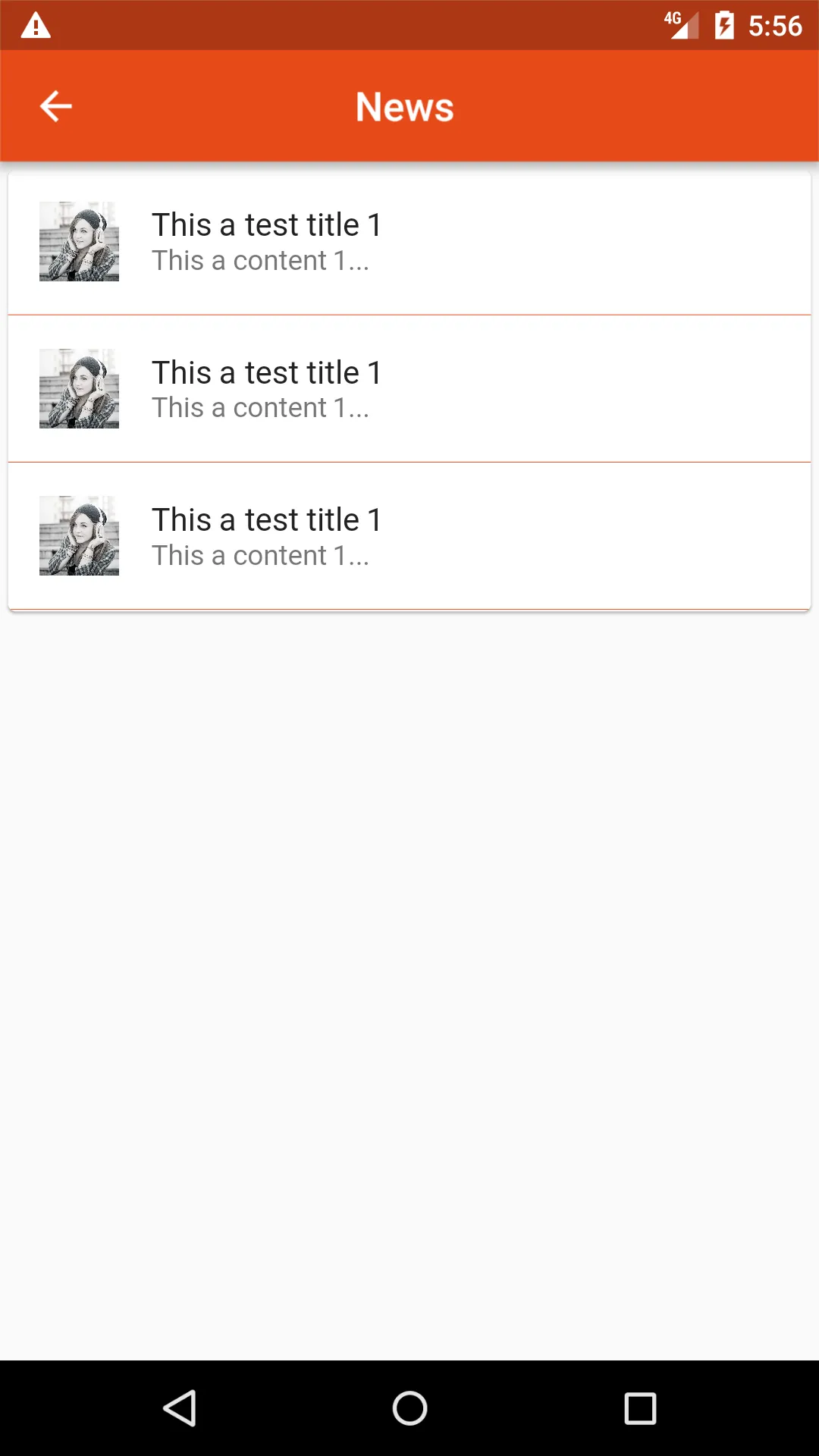Tap the back arrow in News header
This screenshot has height=1456, width=819.
pyautogui.click(x=55, y=106)
